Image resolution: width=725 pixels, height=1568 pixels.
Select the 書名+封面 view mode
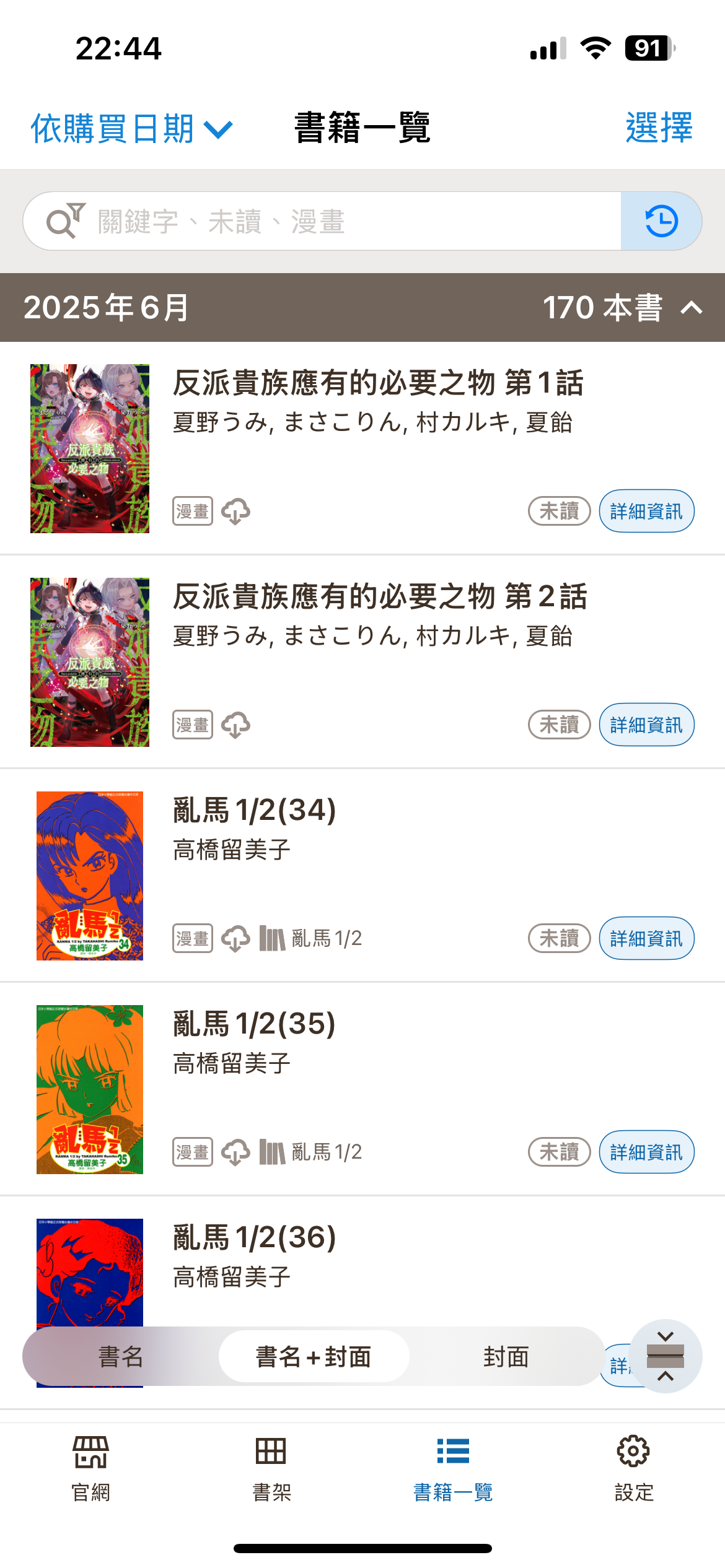(x=314, y=1356)
